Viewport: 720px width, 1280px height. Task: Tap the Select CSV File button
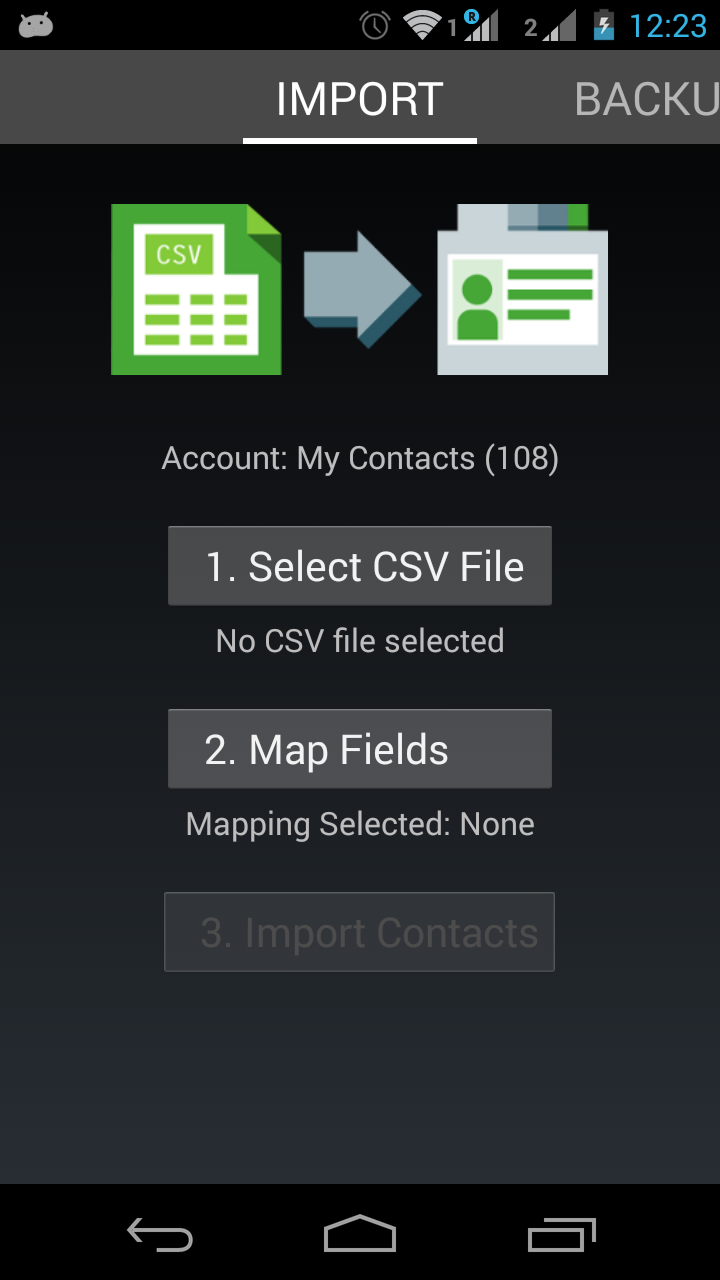[360, 566]
